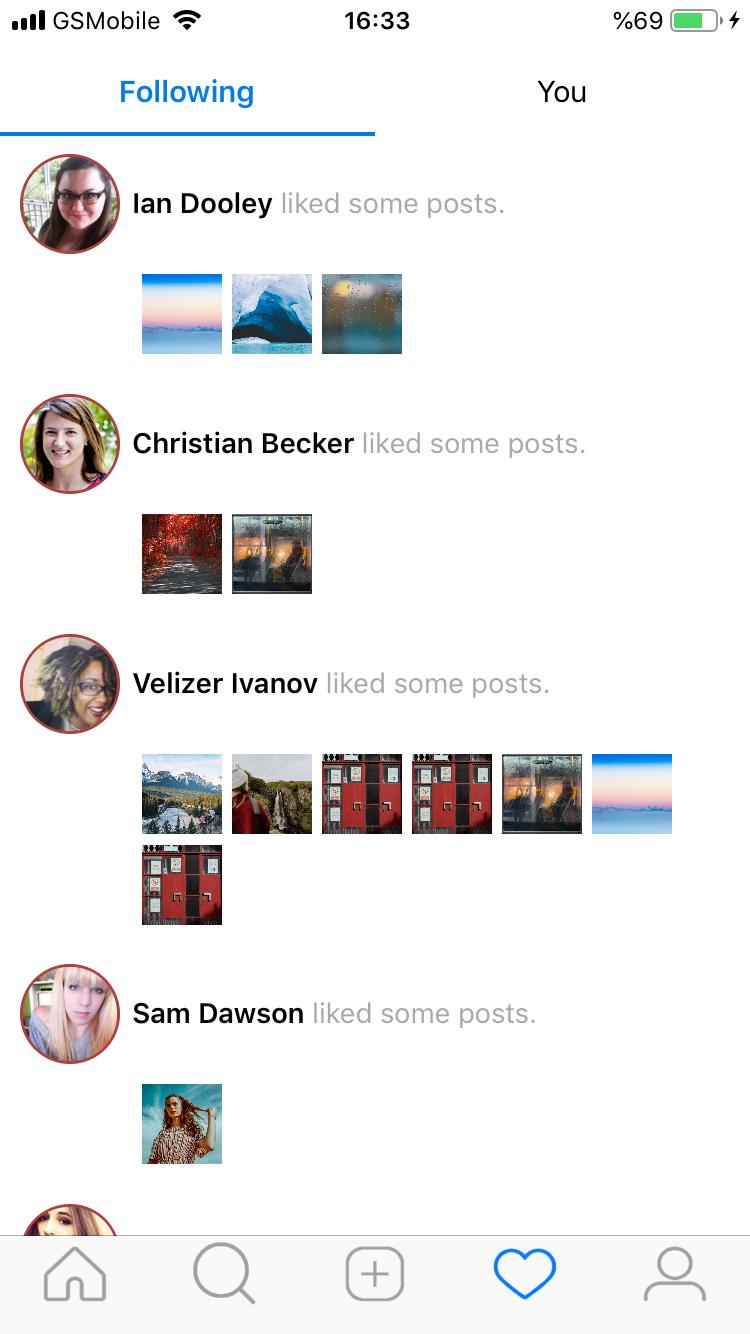Viewport: 750px width, 1334px height.
Task: View Velizer Ivanov's profile picture
Action: click(x=70, y=684)
